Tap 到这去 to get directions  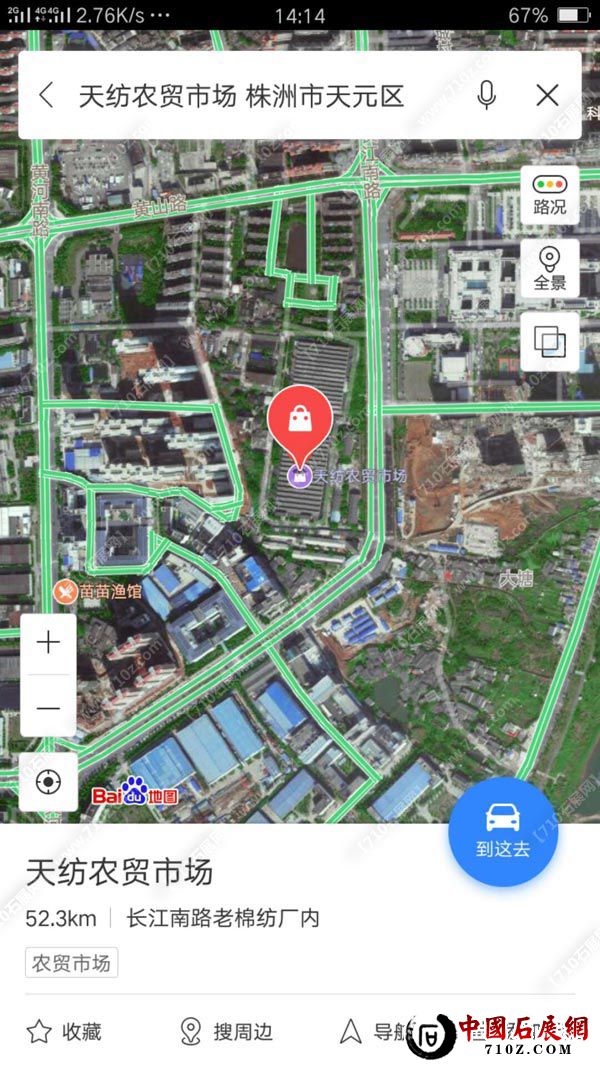(502, 830)
